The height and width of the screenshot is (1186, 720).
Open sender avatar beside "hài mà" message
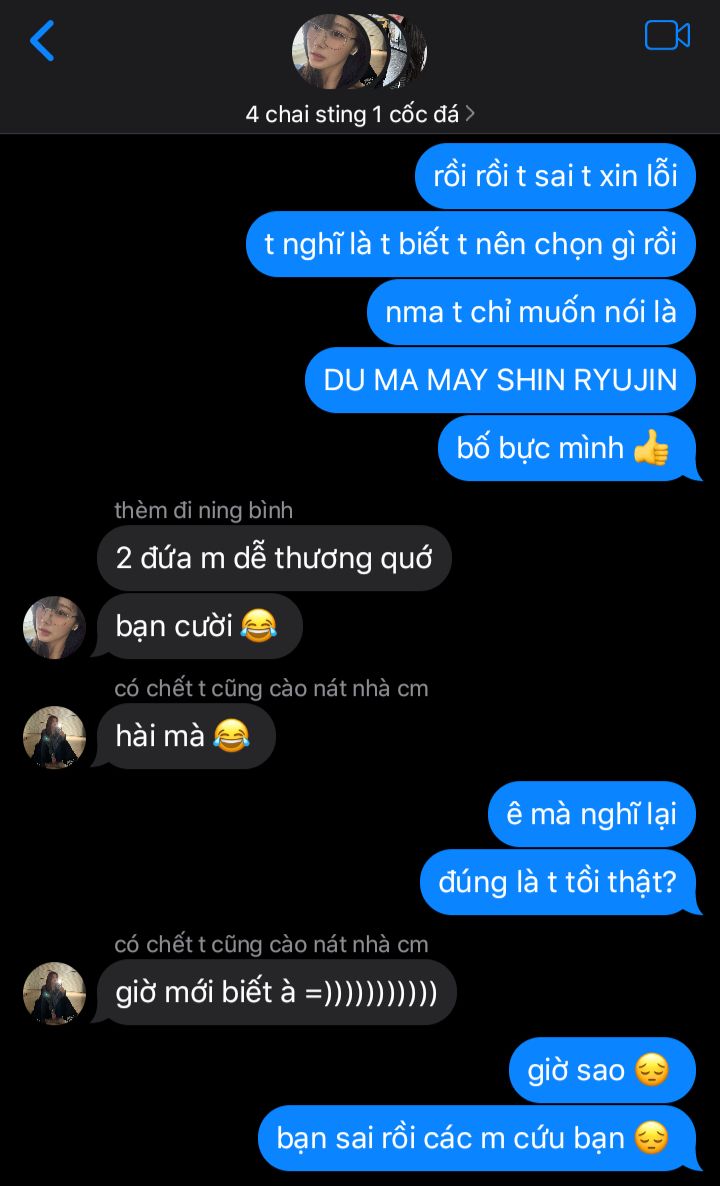coord(54,737)
